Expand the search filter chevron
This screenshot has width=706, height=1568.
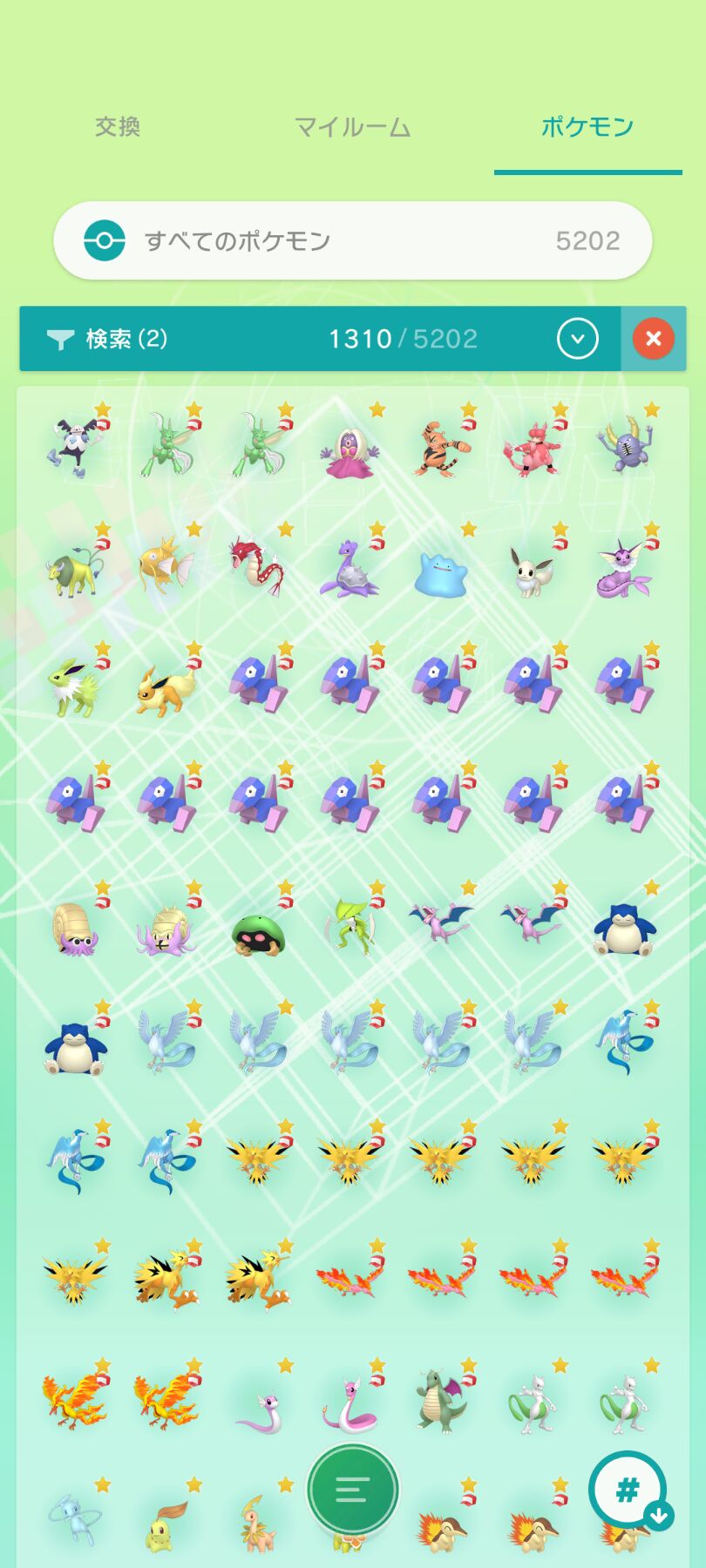[577, 339]
